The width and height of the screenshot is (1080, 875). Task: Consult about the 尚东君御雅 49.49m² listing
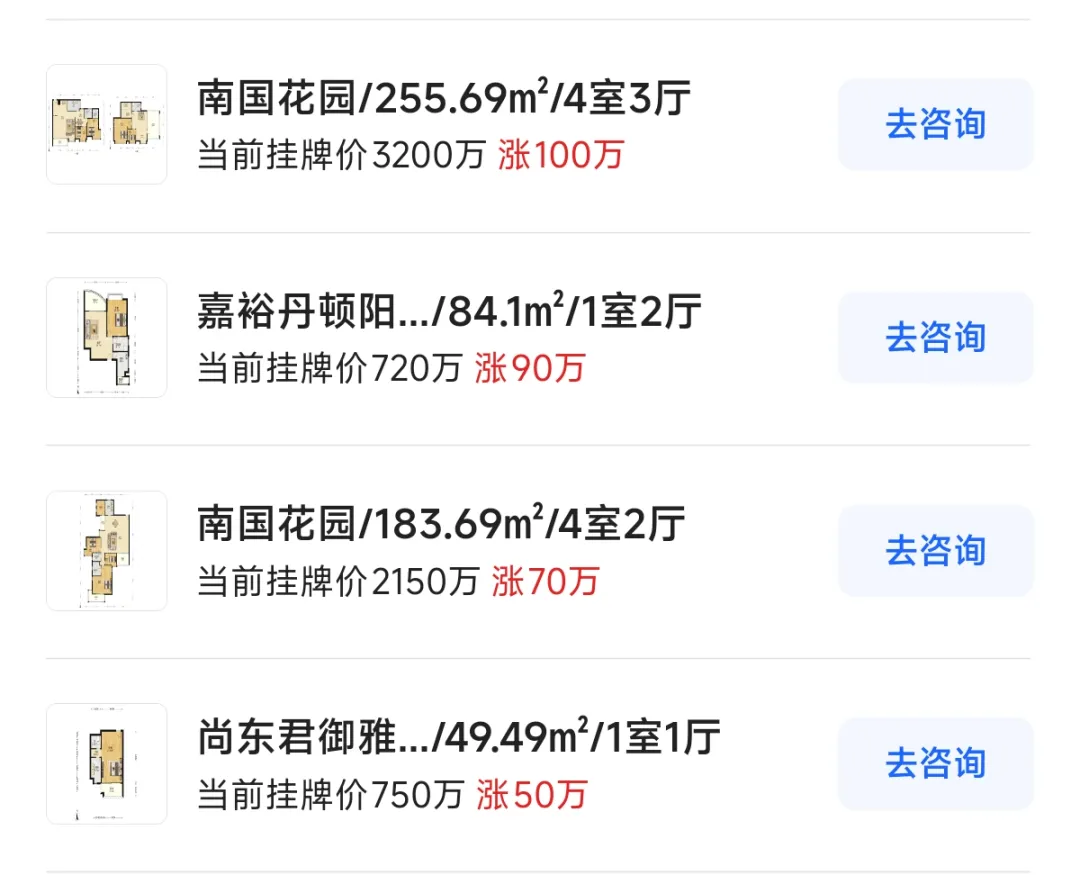[935, 764]
